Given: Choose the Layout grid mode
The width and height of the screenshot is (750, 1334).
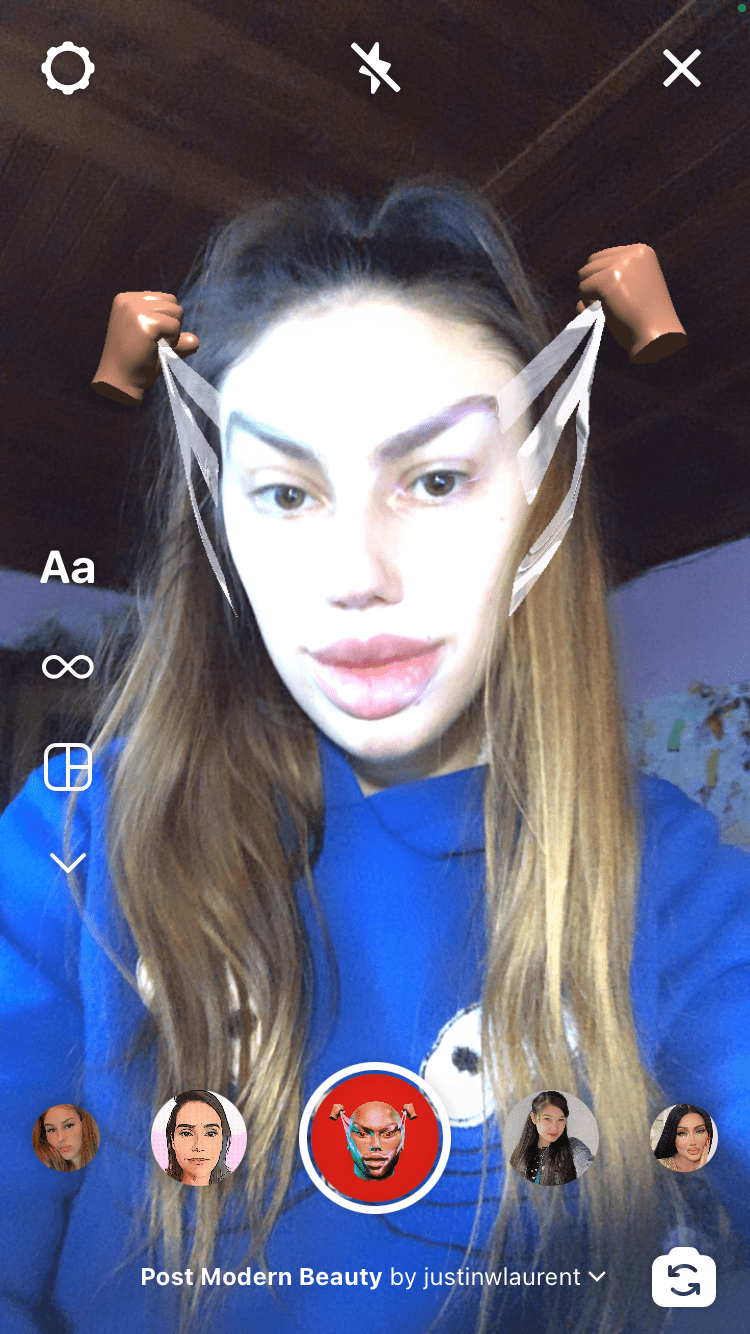Looking at the screenshot, I should [x=68, y=767].
